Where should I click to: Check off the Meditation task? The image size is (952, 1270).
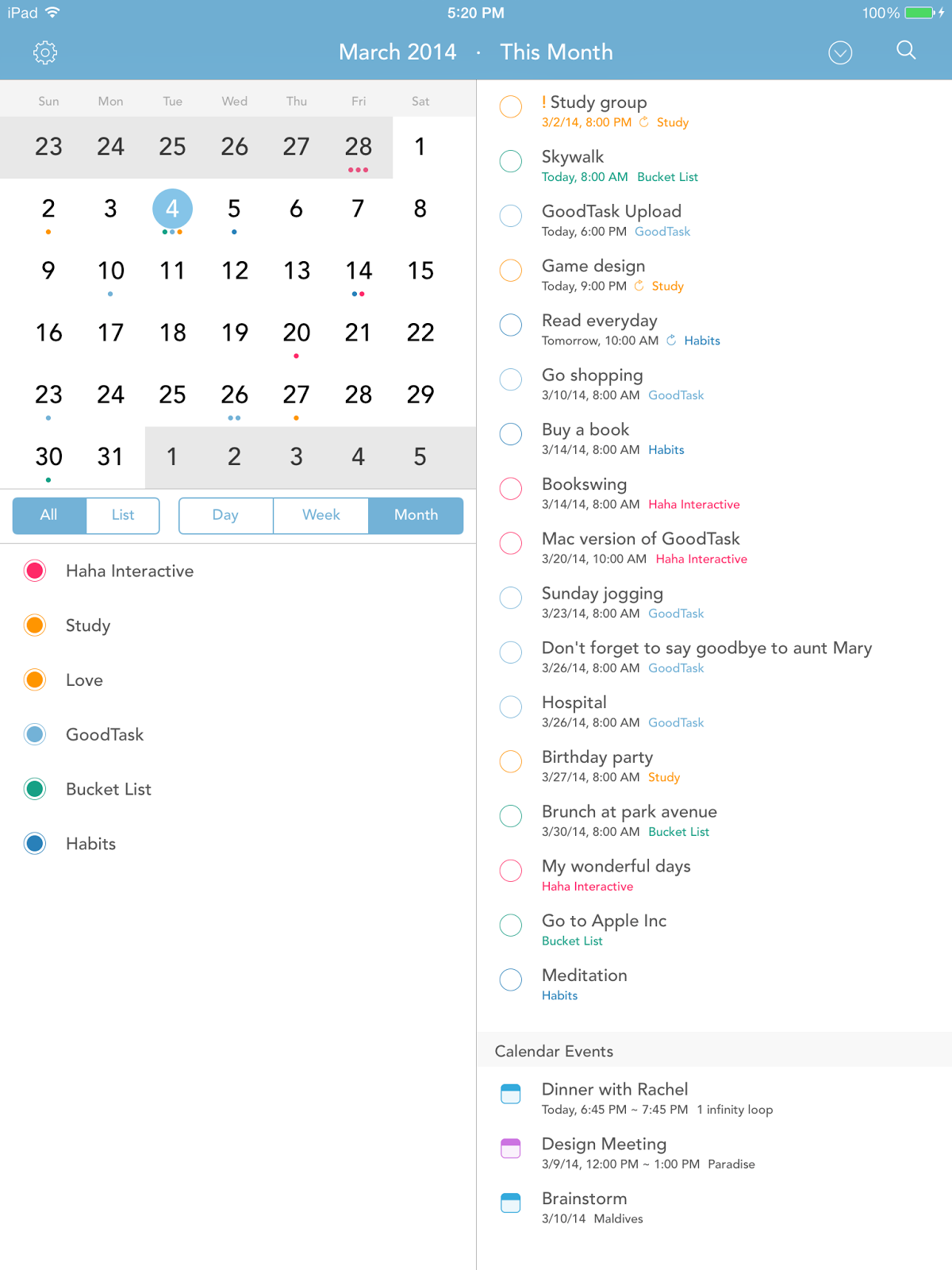click(x=511, y=979)
